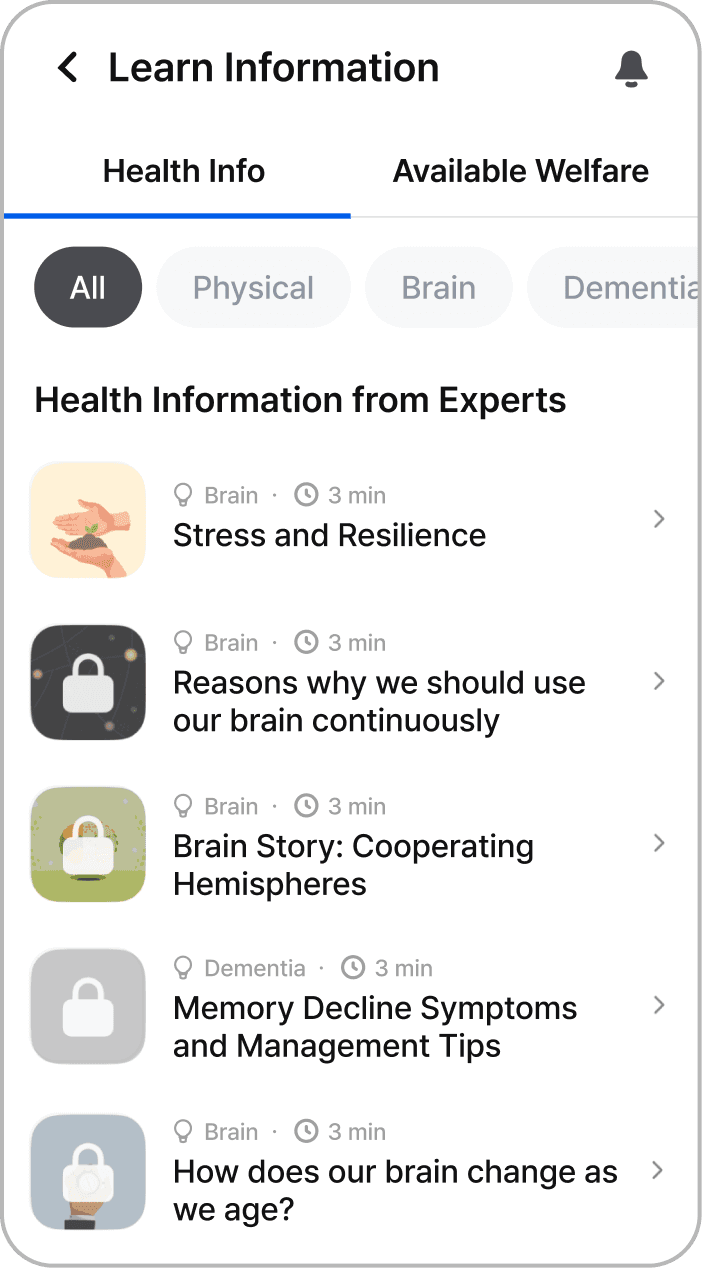Viewport: 702px width, 1268px height.
Task: Open the notifications bell
Action: tap(631, 68)
